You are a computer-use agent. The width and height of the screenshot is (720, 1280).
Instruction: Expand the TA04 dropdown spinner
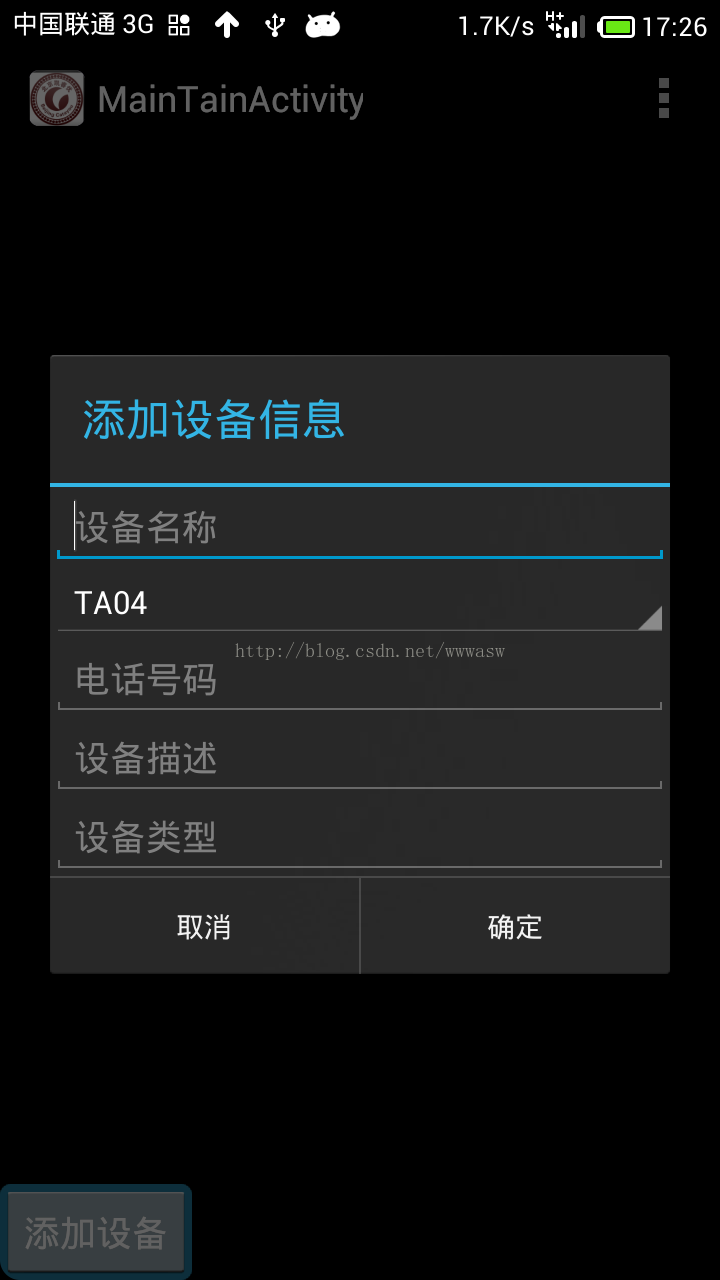pos(360,603)
